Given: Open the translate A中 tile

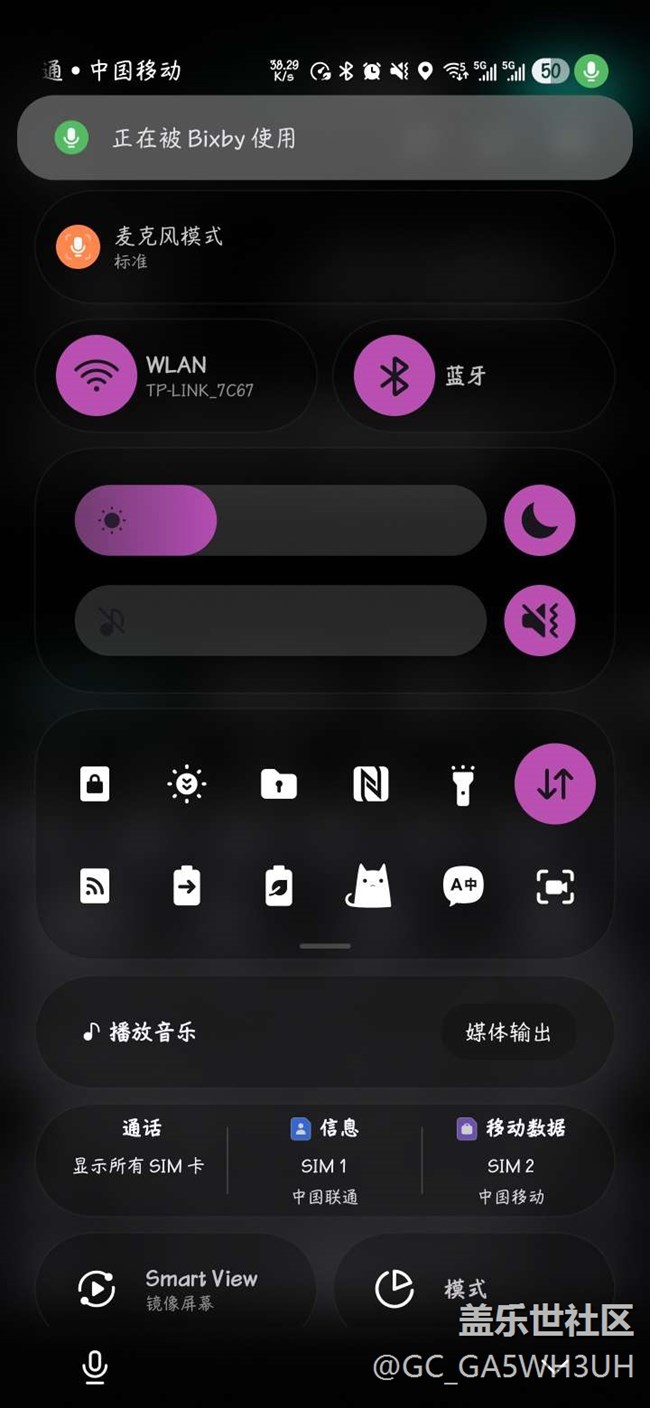Looking at the screenshot, I should (x=463, y=886).
